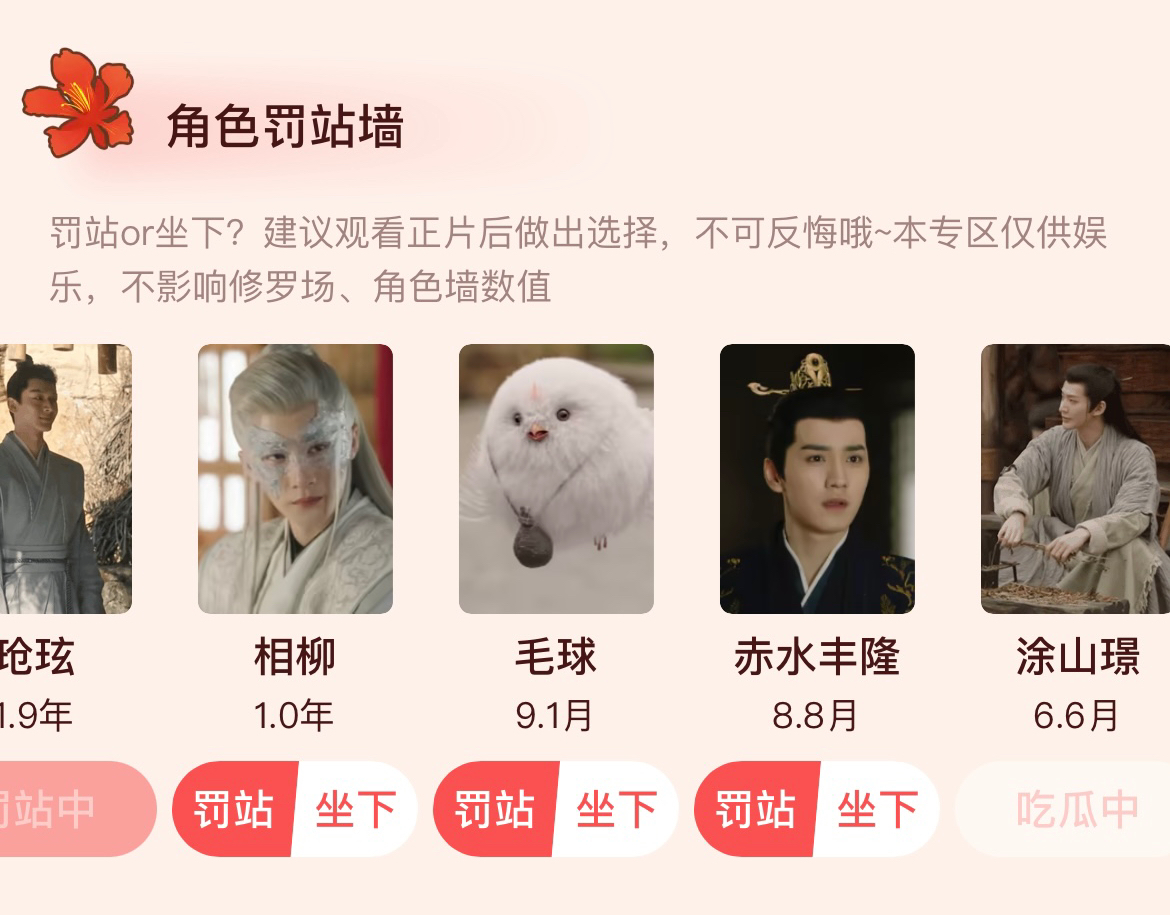Open 毛球 character card
Viewport: 1170px width, 915px height.
(556, 479)
